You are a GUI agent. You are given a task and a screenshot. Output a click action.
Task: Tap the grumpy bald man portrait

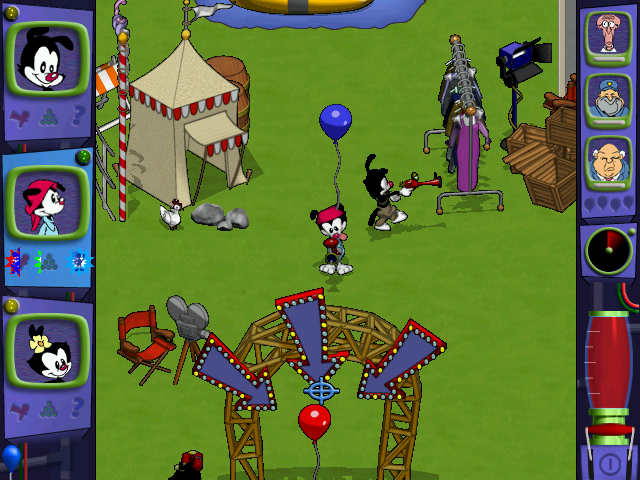pyautogui.click(x=607, y=161)
